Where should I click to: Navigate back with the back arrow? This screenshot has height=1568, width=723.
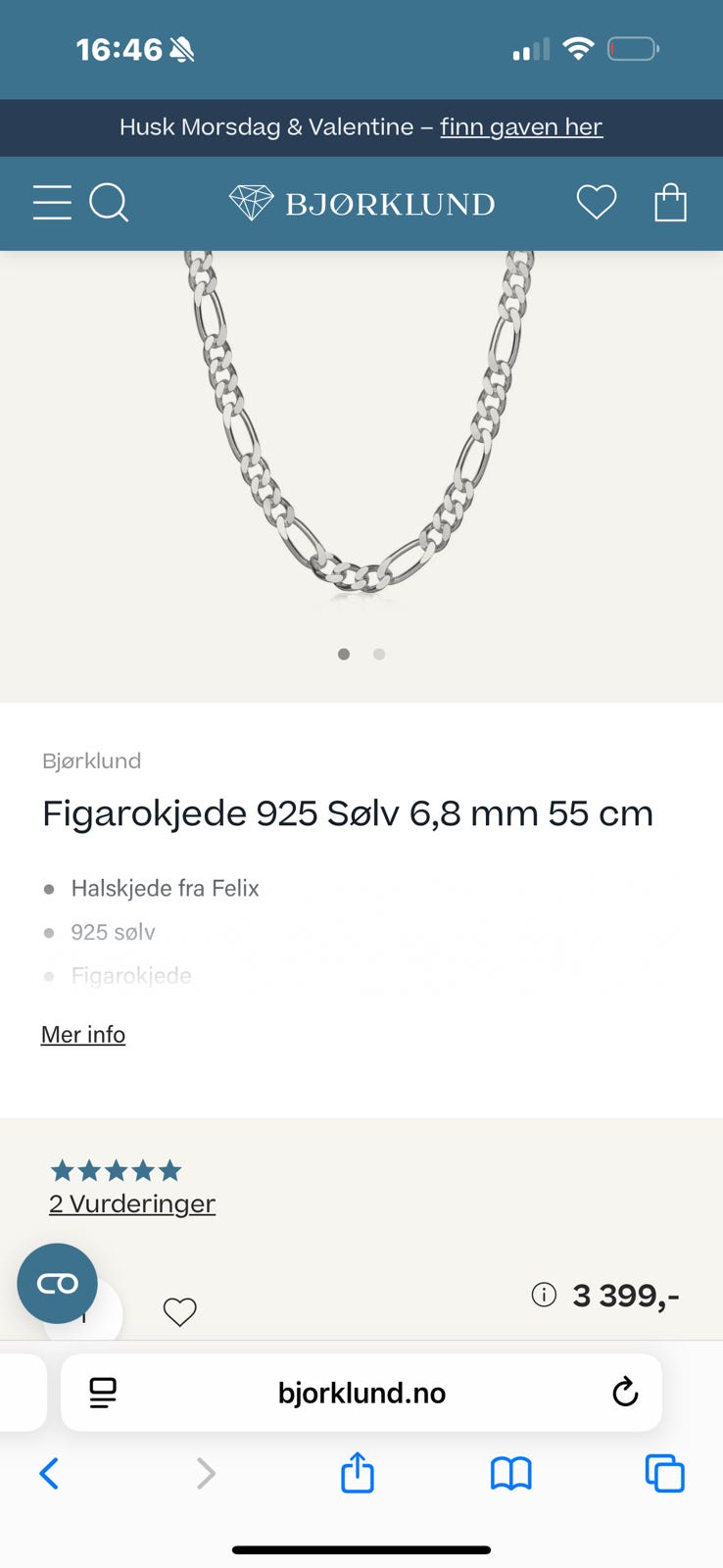tap(50, 1473)
